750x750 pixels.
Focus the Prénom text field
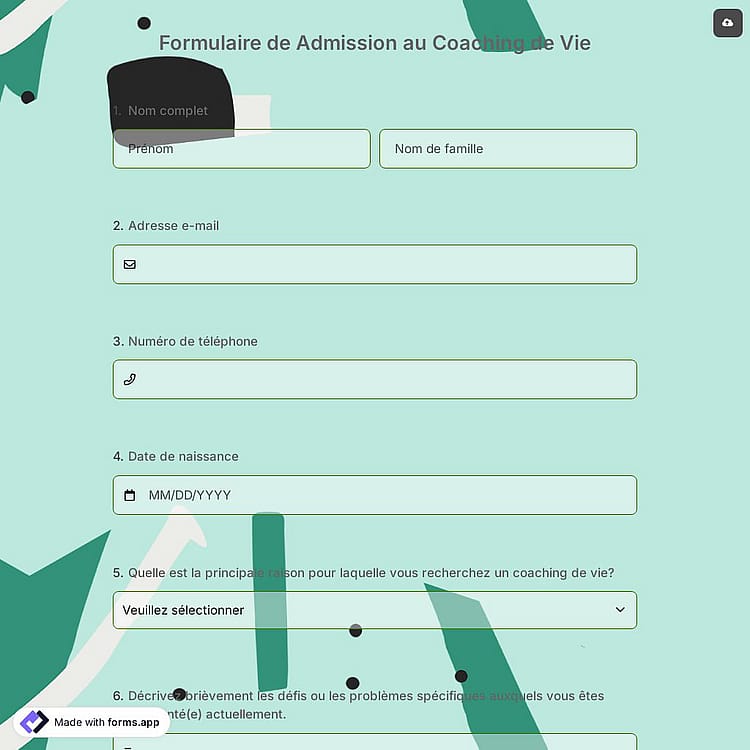click(x=242, y=149)
